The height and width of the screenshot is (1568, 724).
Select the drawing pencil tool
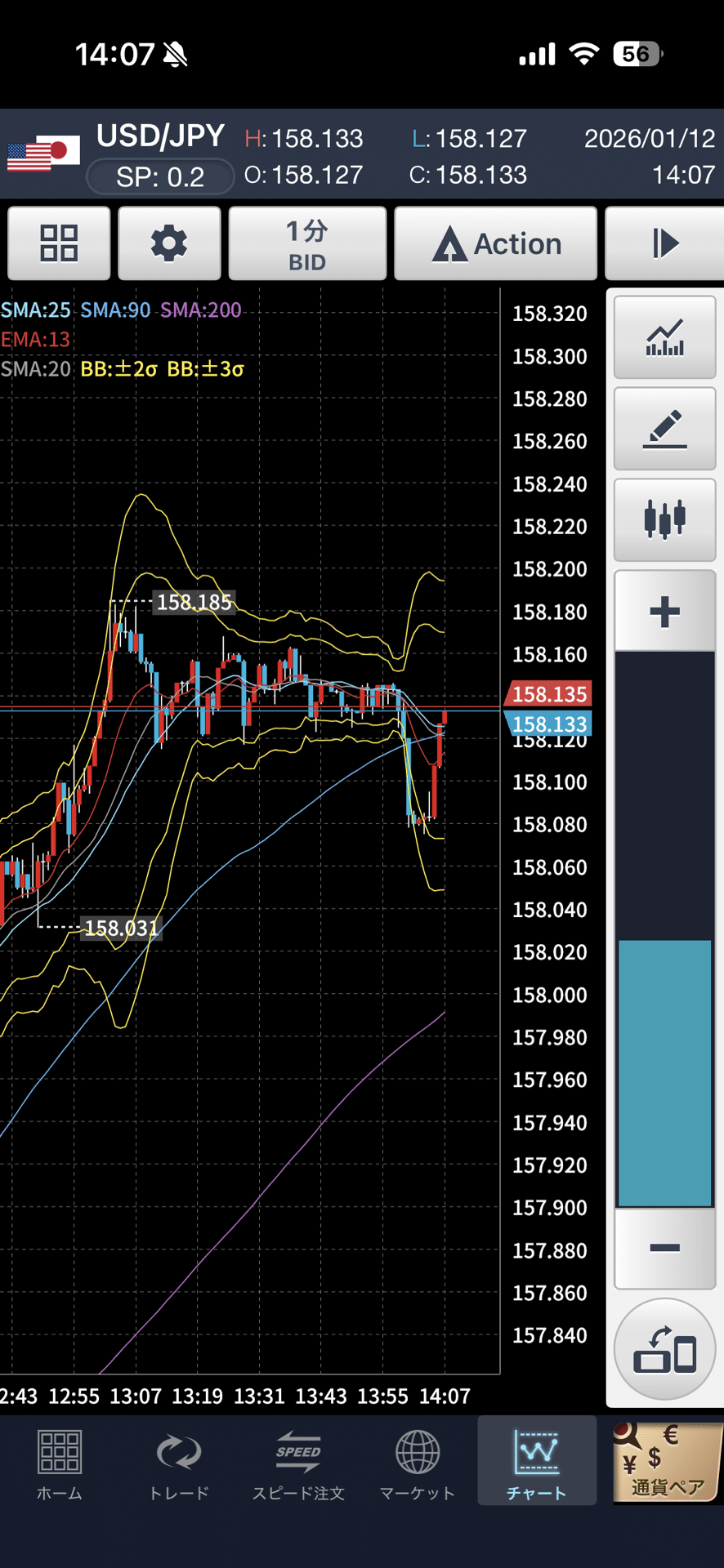click(664, 429)
